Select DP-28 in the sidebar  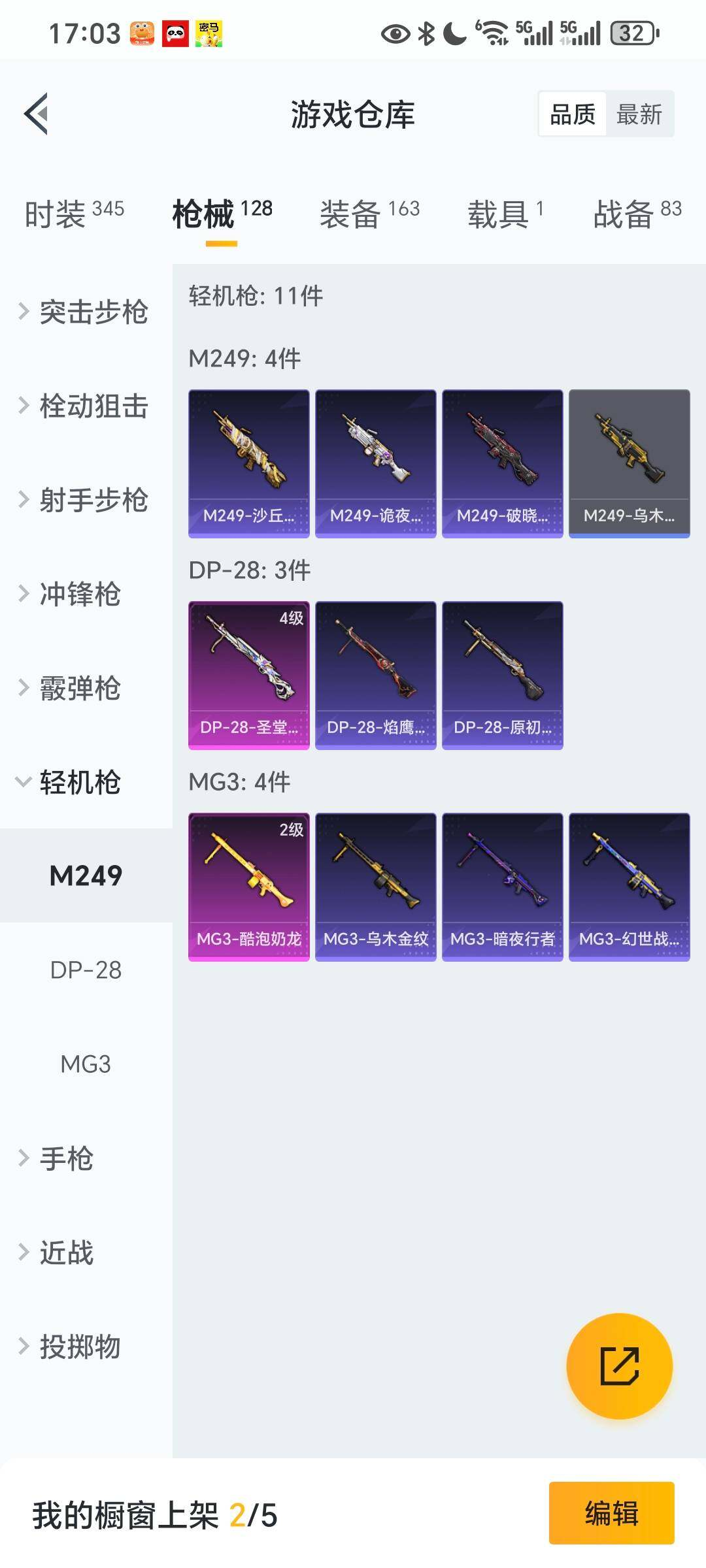pos(86,970)
